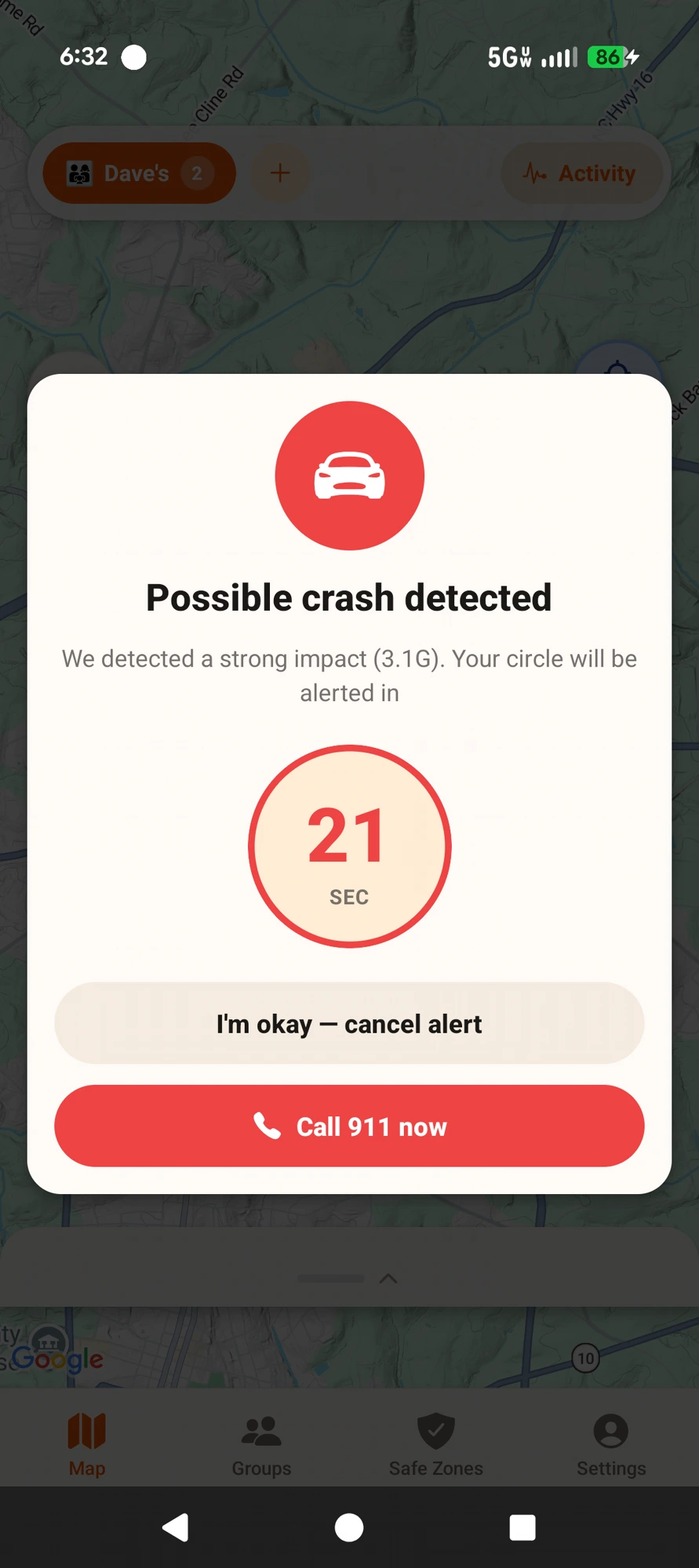This screenshot has width=699, height=1568.
Task: Call 911 now
Action: (x=349, y=1126)
